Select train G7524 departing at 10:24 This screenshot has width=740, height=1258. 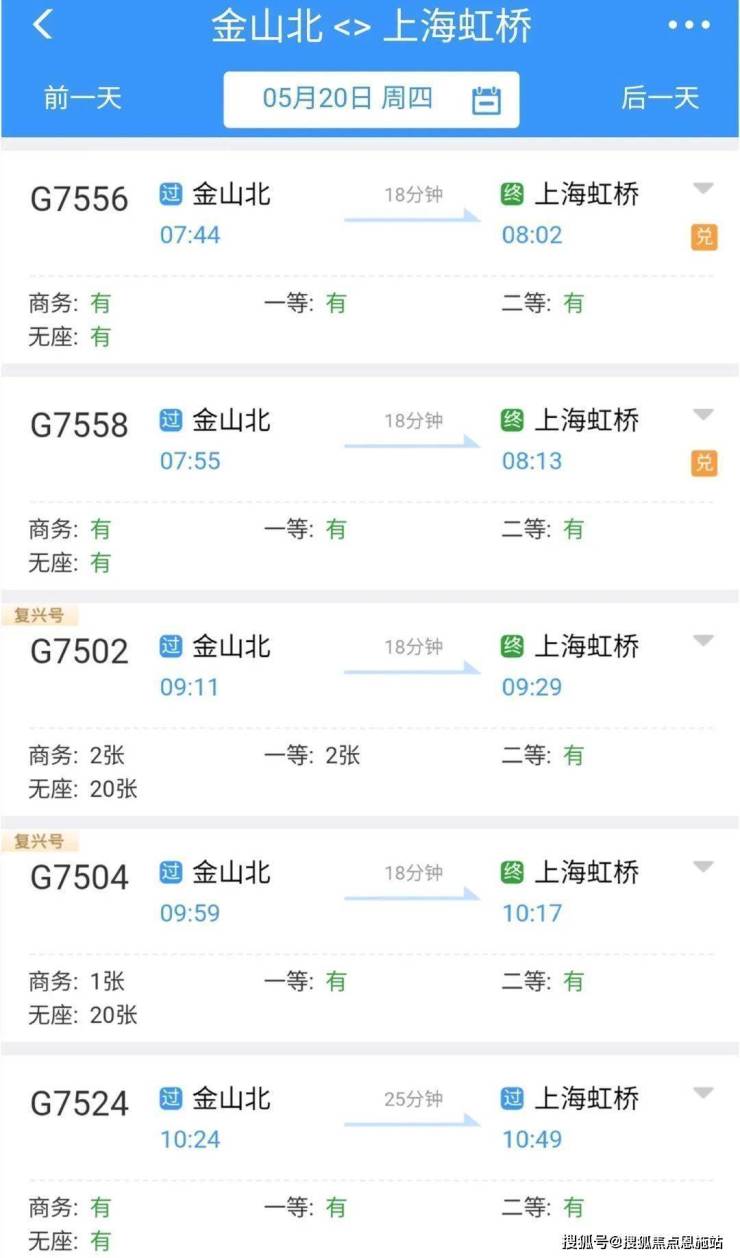[x=80, y=1103]
